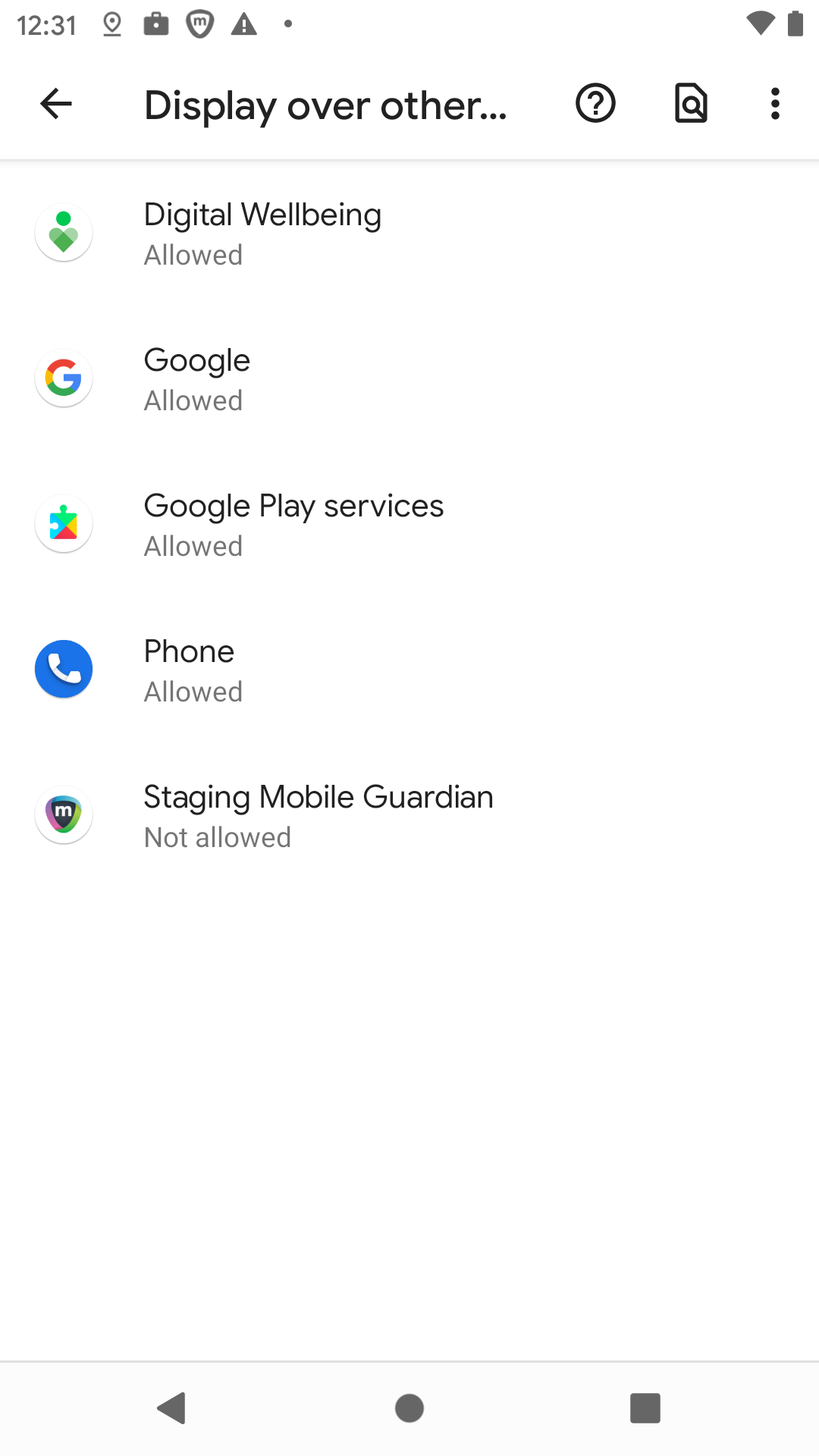Image resolution: width=819 pixels, height=1456 pixels.
Task: Open the three-dot overflow menu
Action: [775, 104]
